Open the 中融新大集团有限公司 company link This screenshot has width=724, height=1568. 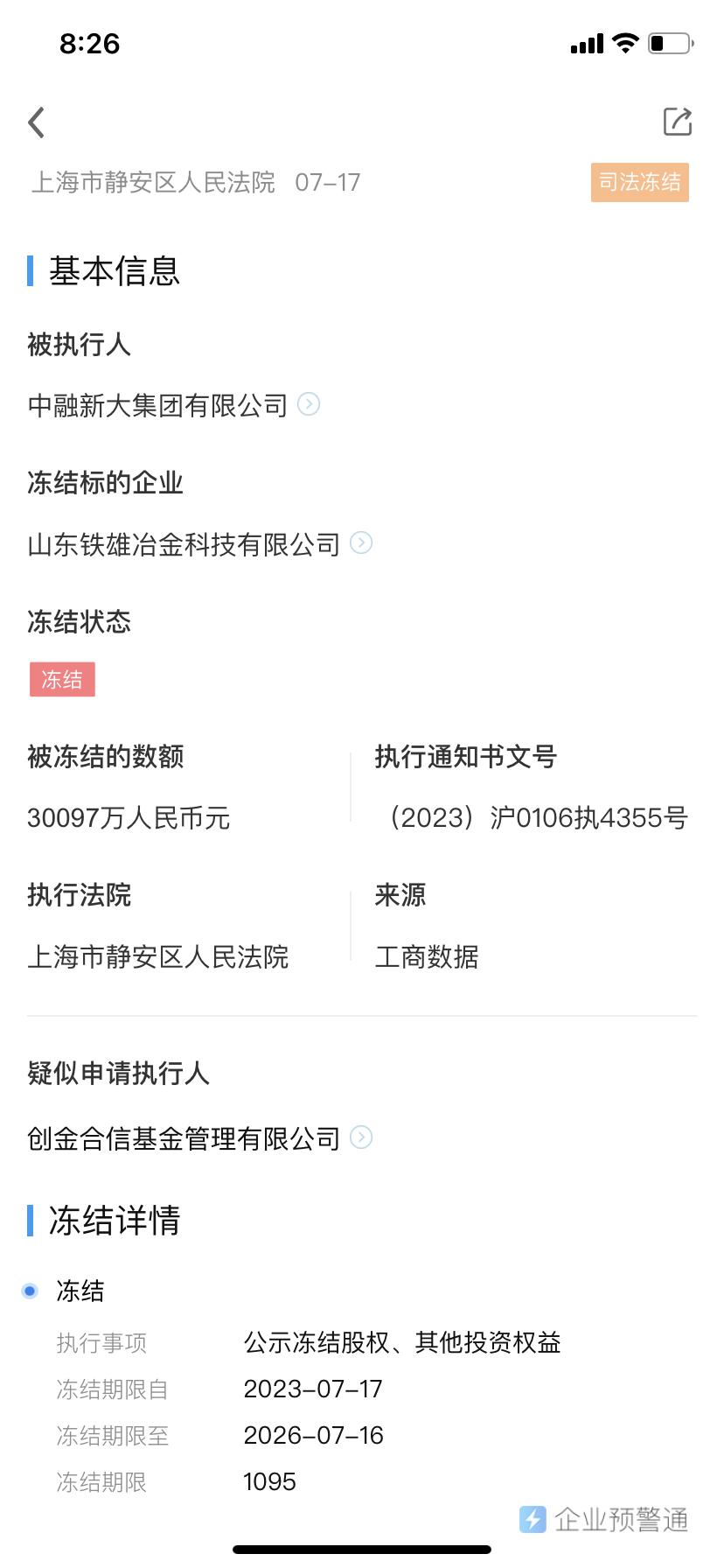(157, 405)
